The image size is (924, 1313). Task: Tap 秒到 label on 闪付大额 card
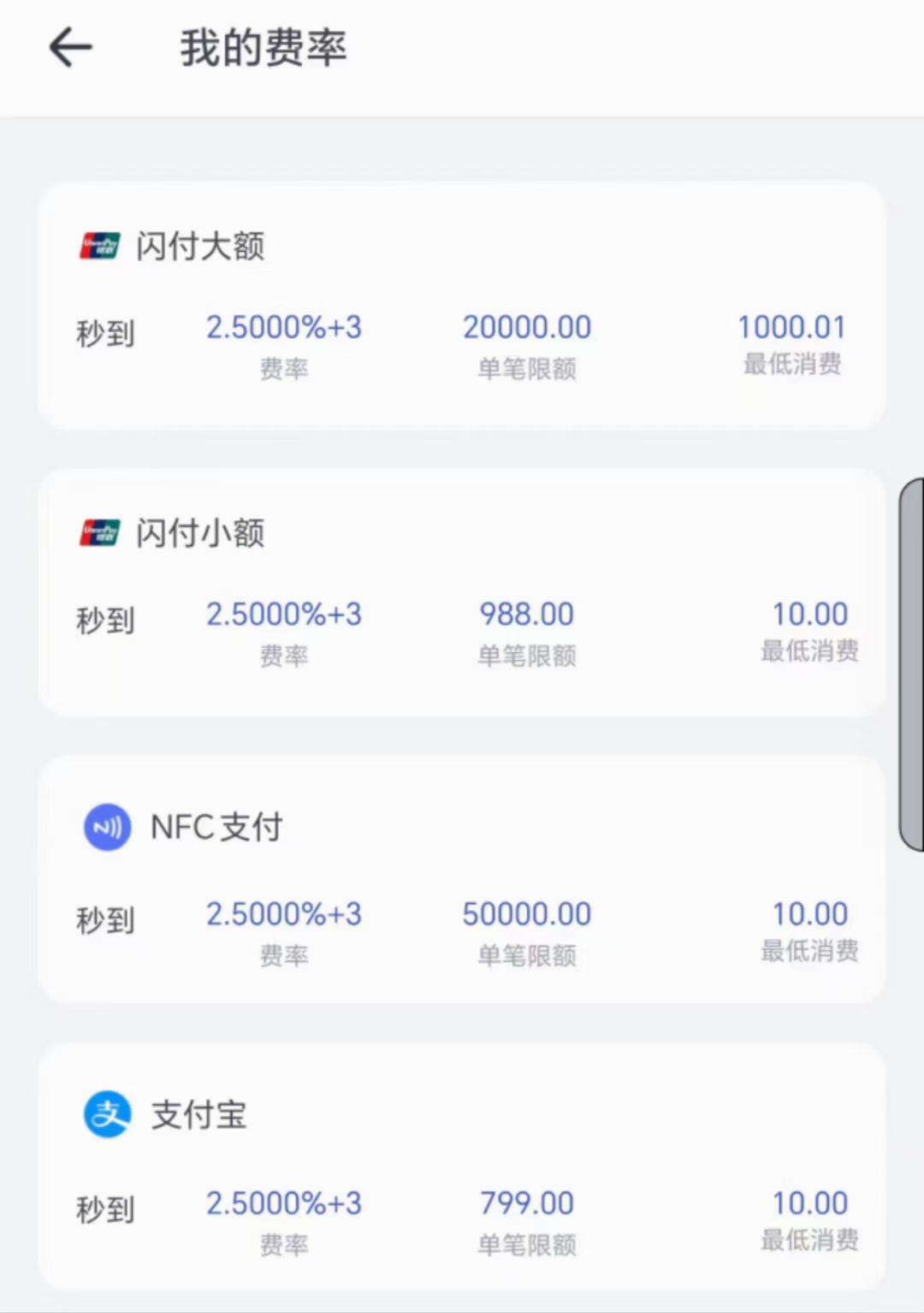click(x=105, y=334)
